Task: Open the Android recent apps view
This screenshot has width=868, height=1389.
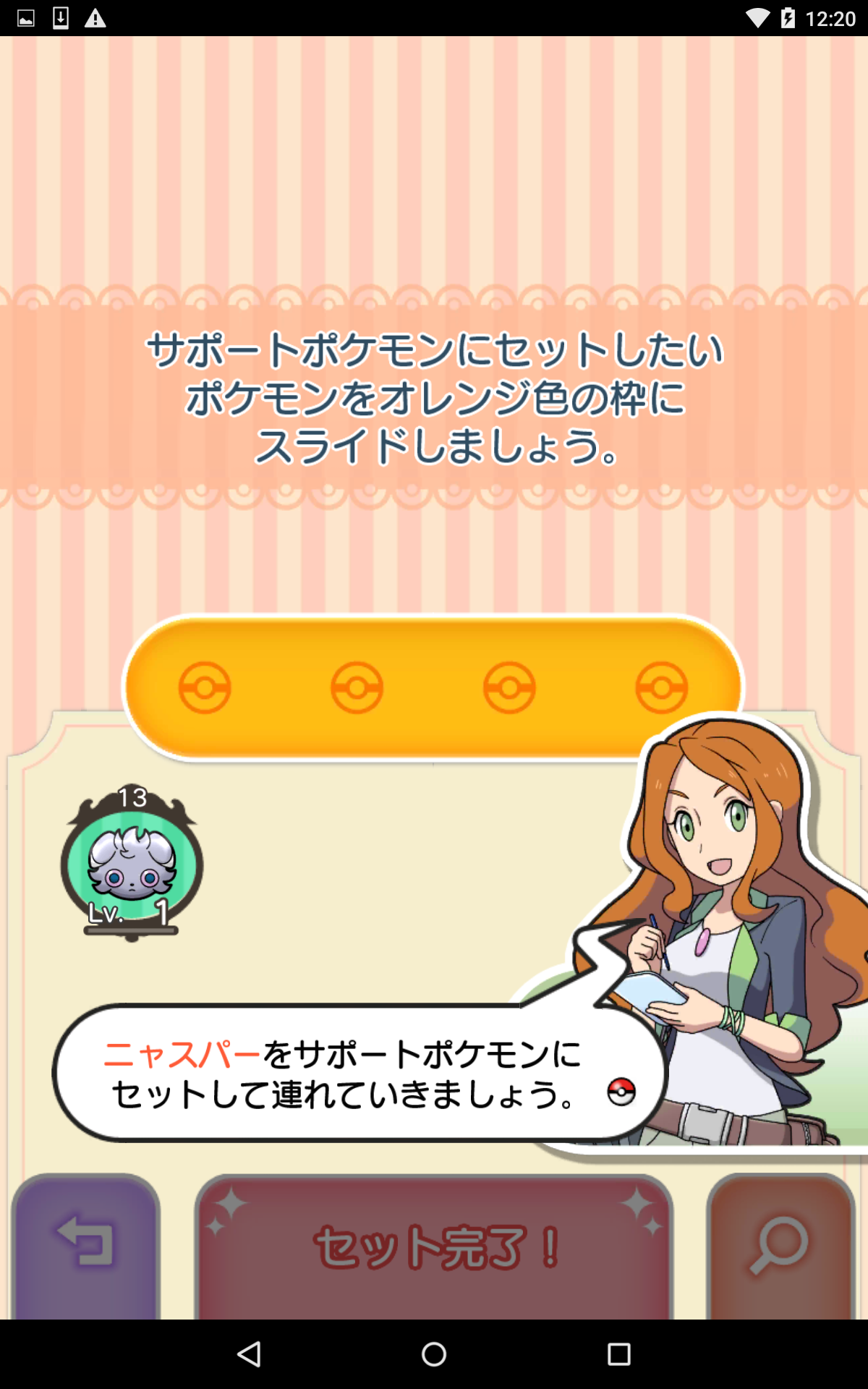Action: pos(618,1354)
